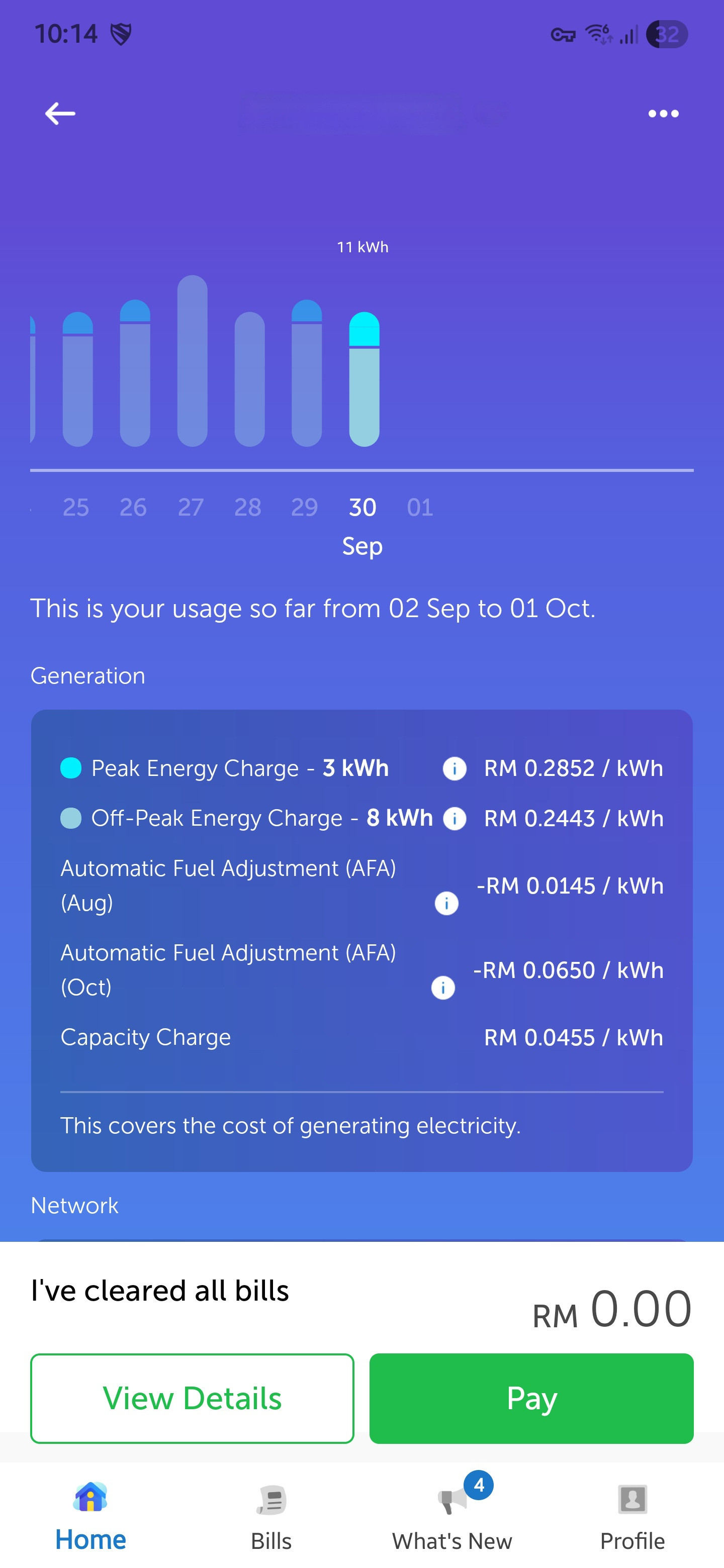Screen dimensions: 724x1568
Task: Show info for Automatic Fuel Adjustment (Oct)
Action: pos(443,988)
